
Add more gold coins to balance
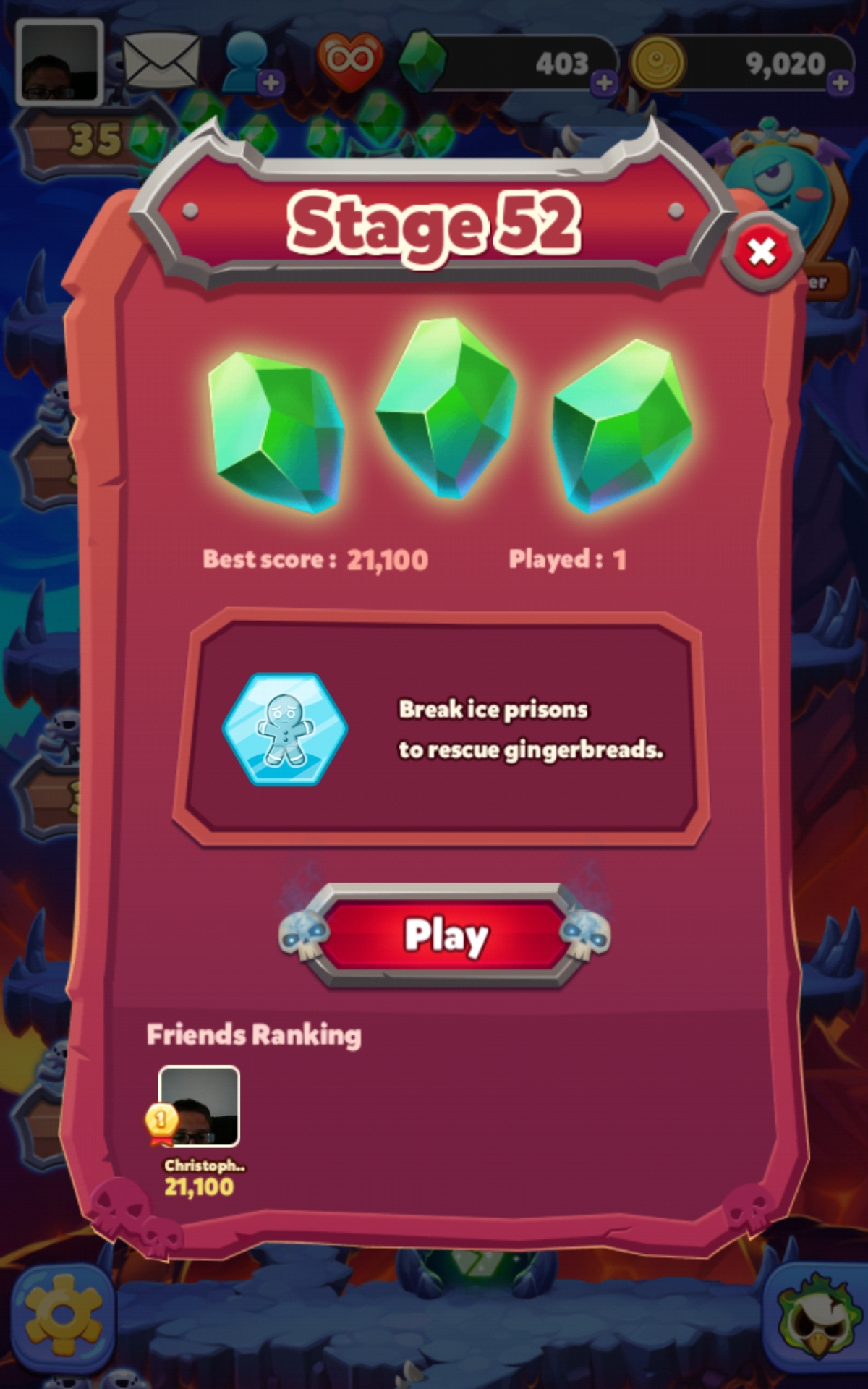tap(840, 82)
